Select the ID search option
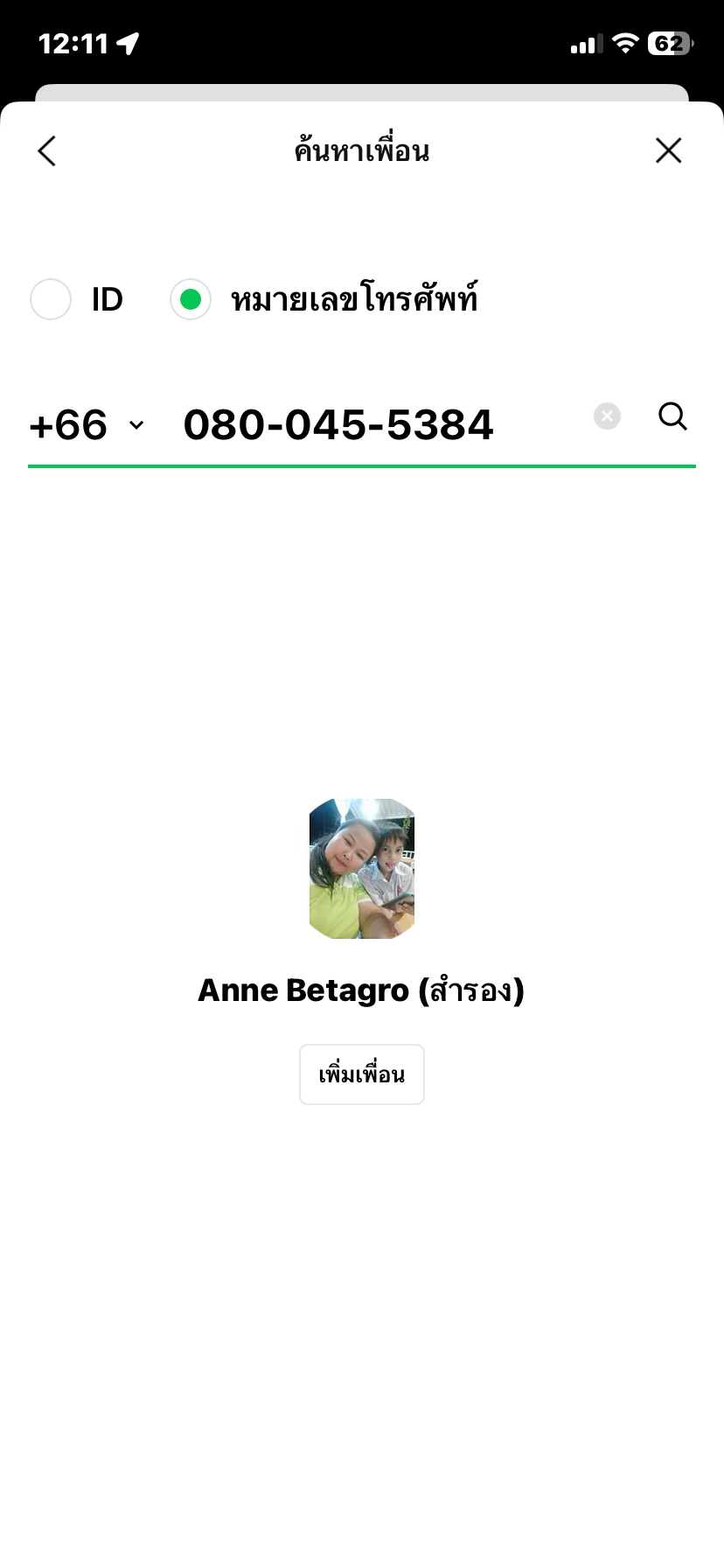This screenshot has height=1568, width=724. click(51, 299)
